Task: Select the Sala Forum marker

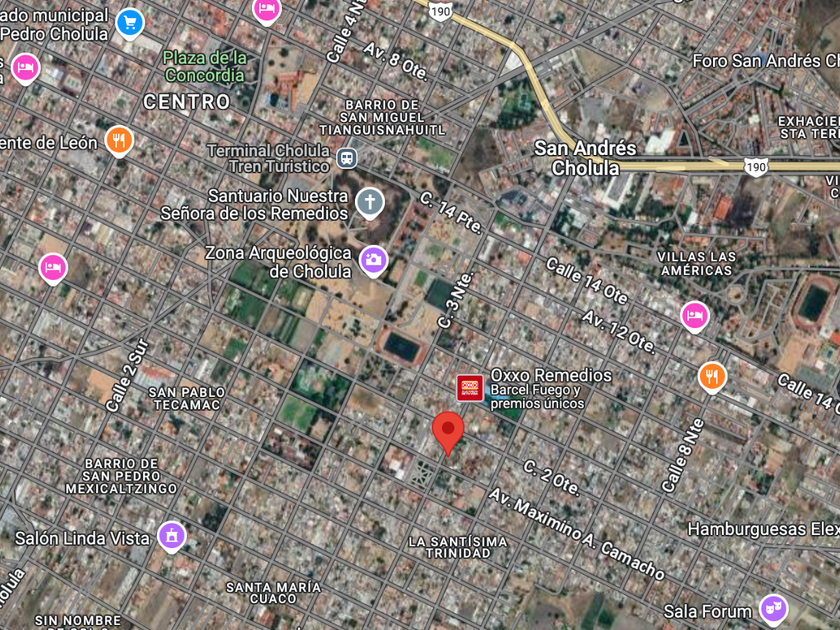Action: pyautogui.click(x=773, y=609)
